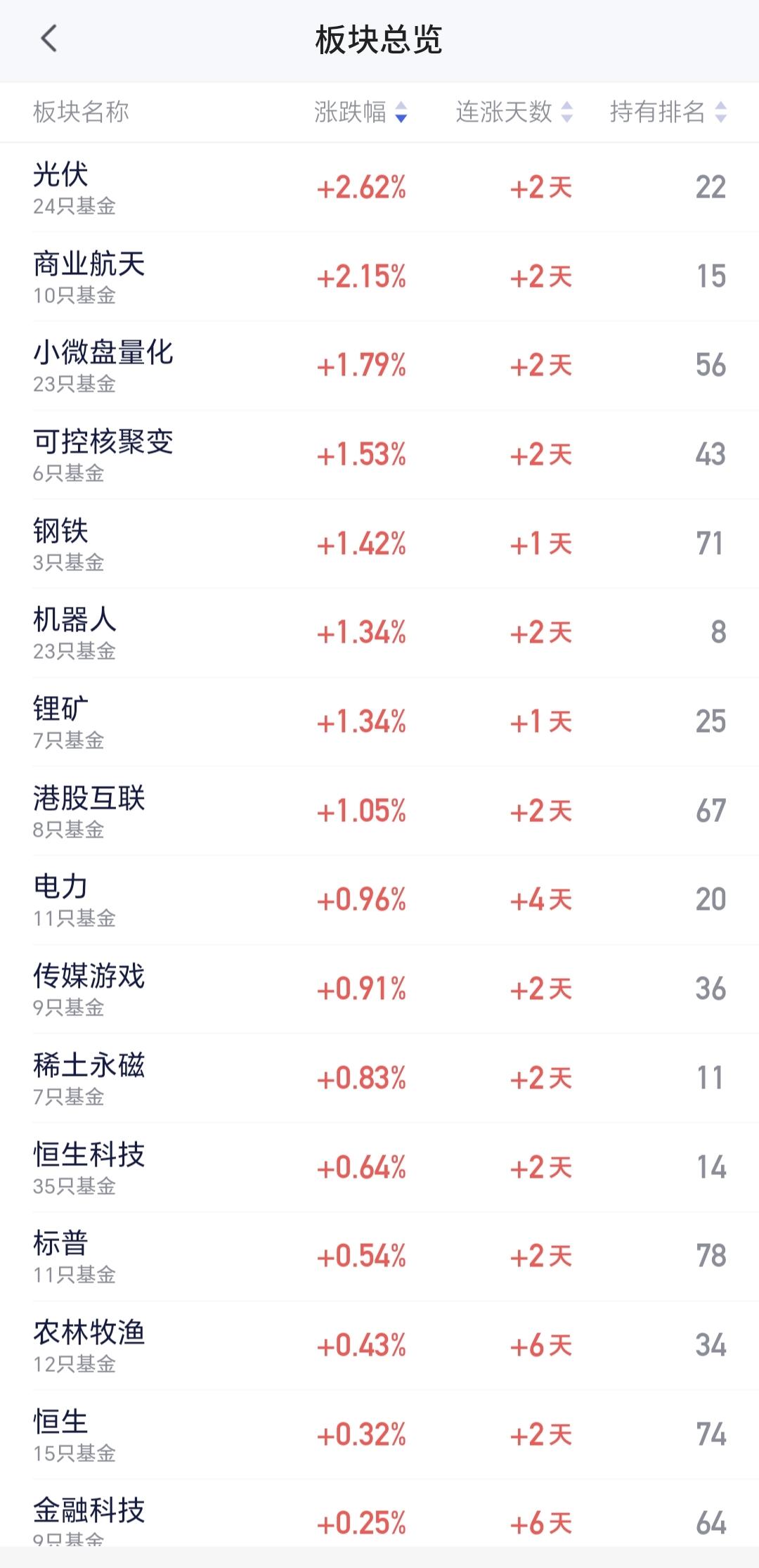Open the 稀土永磁 sector
The width and height of the screenshot is (759, 1568).
click(379, 1079)
